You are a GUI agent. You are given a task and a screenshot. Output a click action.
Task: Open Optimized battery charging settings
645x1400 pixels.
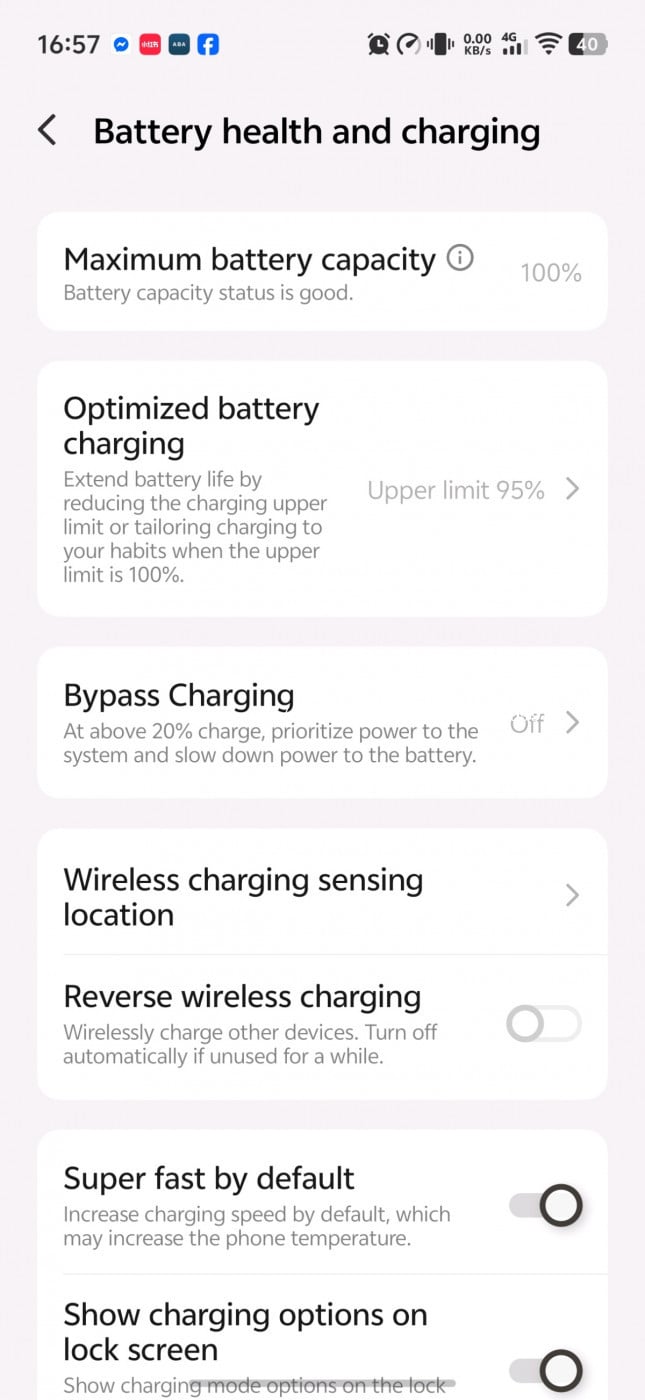pyautogui.click(x=321, y=489)
